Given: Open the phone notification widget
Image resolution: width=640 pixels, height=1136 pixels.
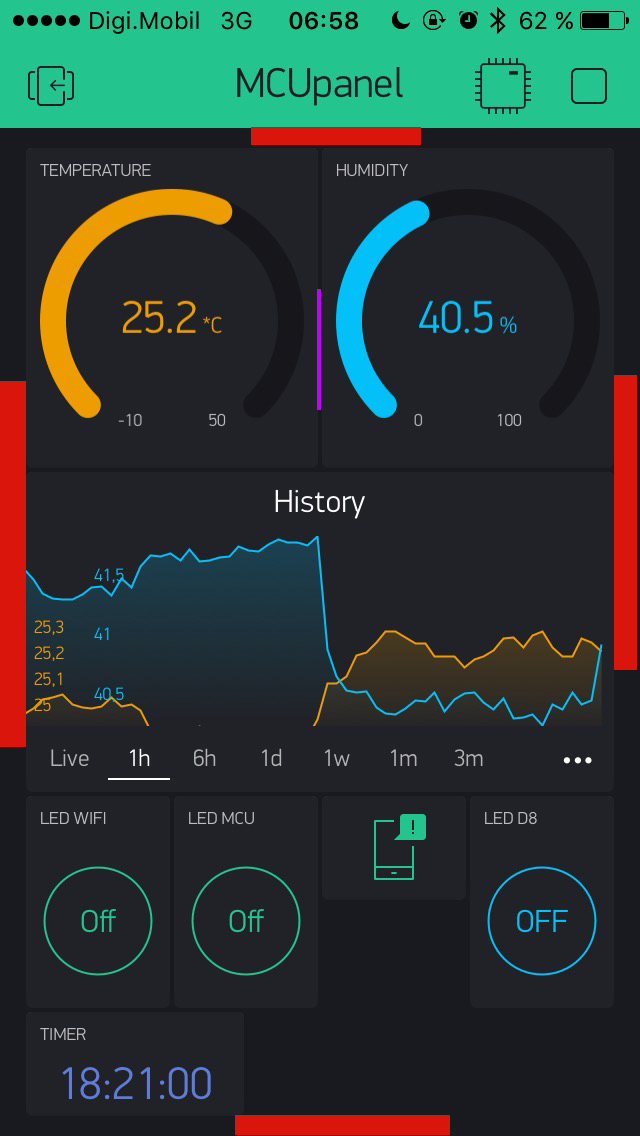Looking at the screenshot, I should pos(395,848).
